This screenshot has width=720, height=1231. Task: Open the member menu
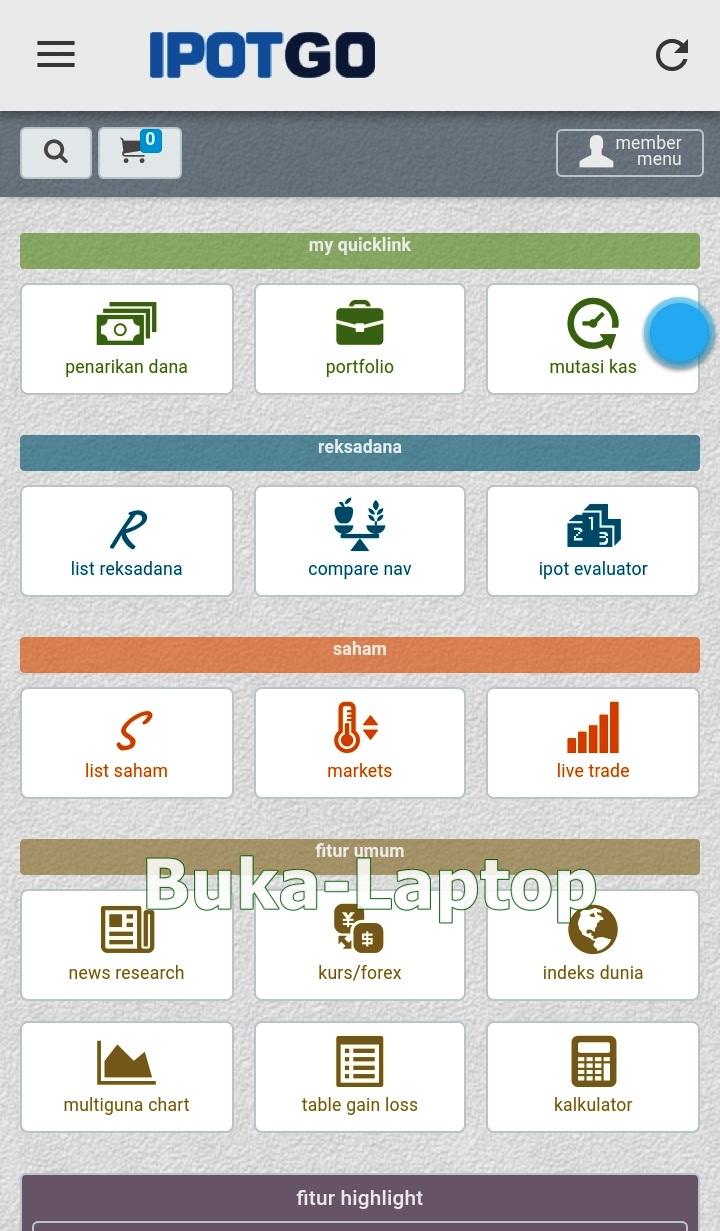coord(629,153)
